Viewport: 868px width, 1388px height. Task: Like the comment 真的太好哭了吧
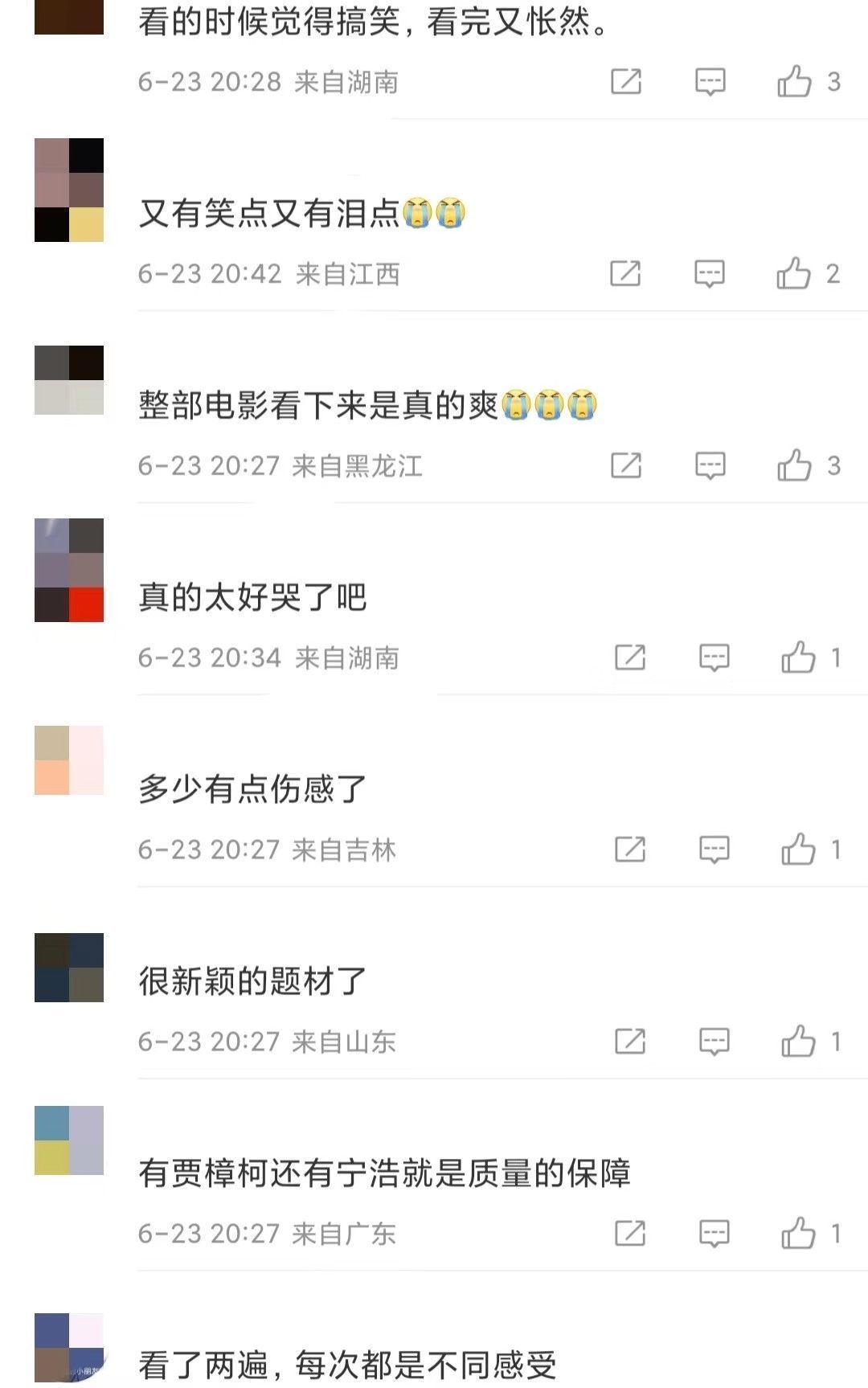(x=798, y=657)
